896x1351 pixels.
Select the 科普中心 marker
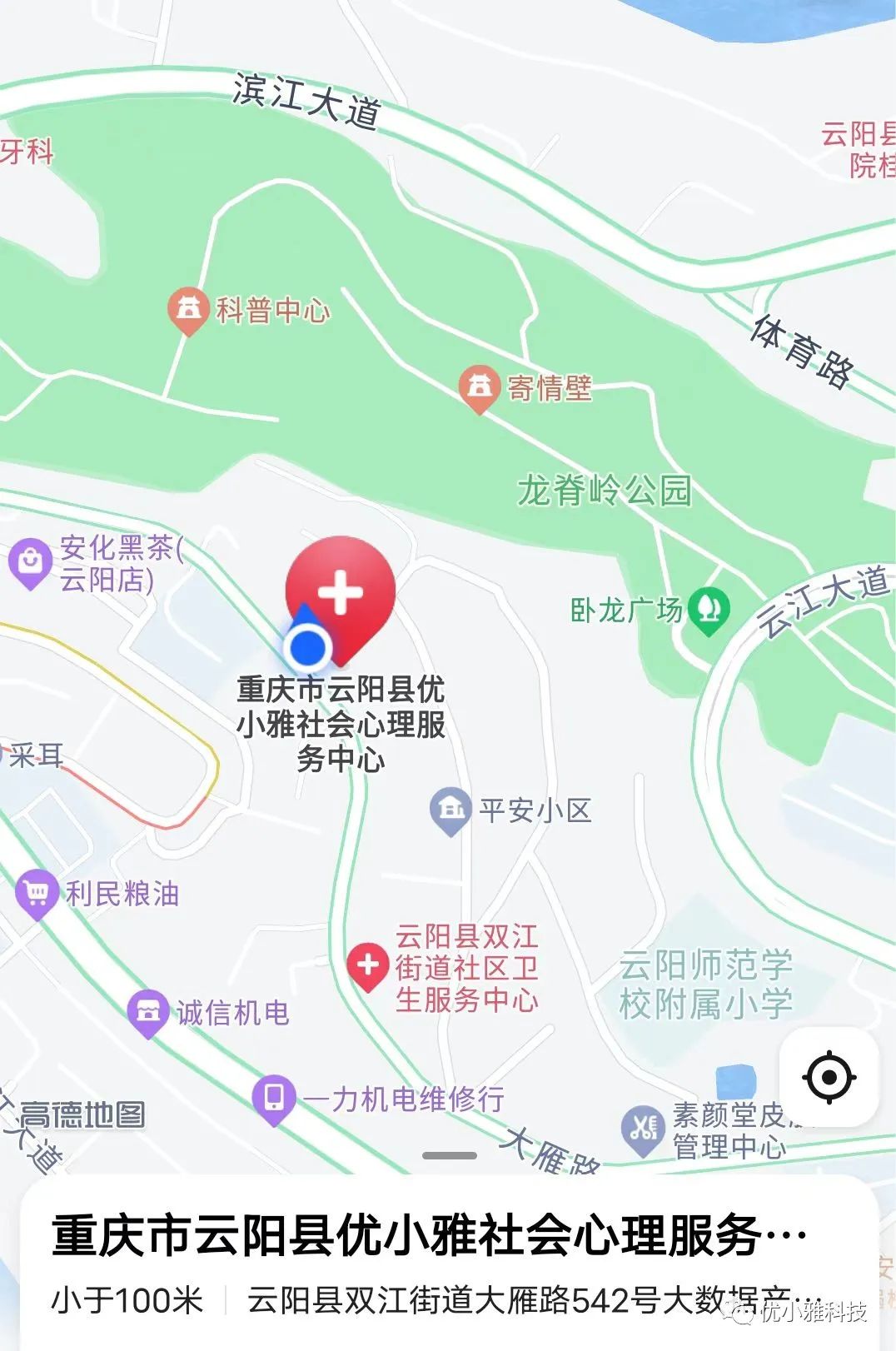tap(189, 309)
